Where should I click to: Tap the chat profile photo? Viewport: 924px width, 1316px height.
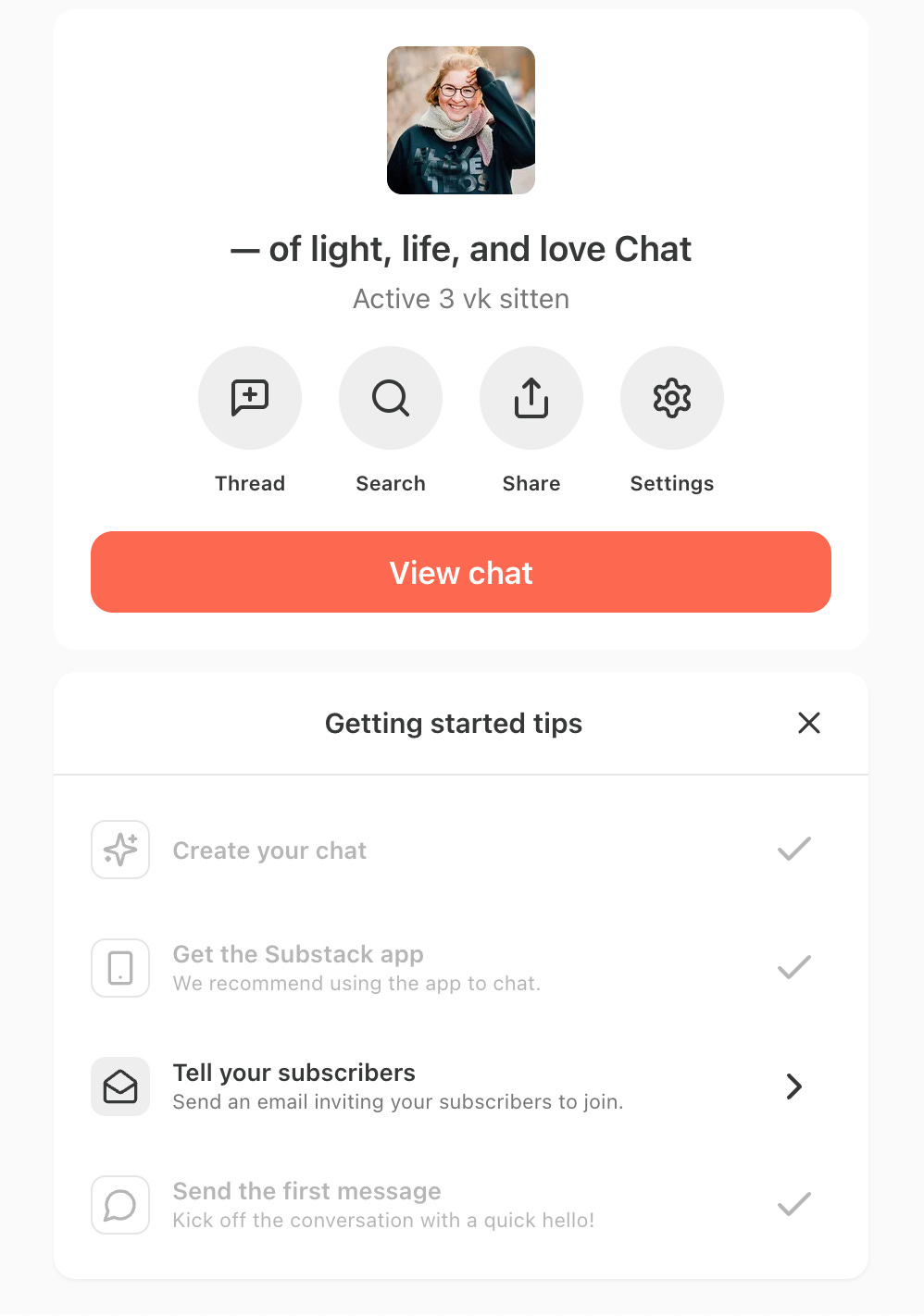pyautogui.click(x=461, y=120)
